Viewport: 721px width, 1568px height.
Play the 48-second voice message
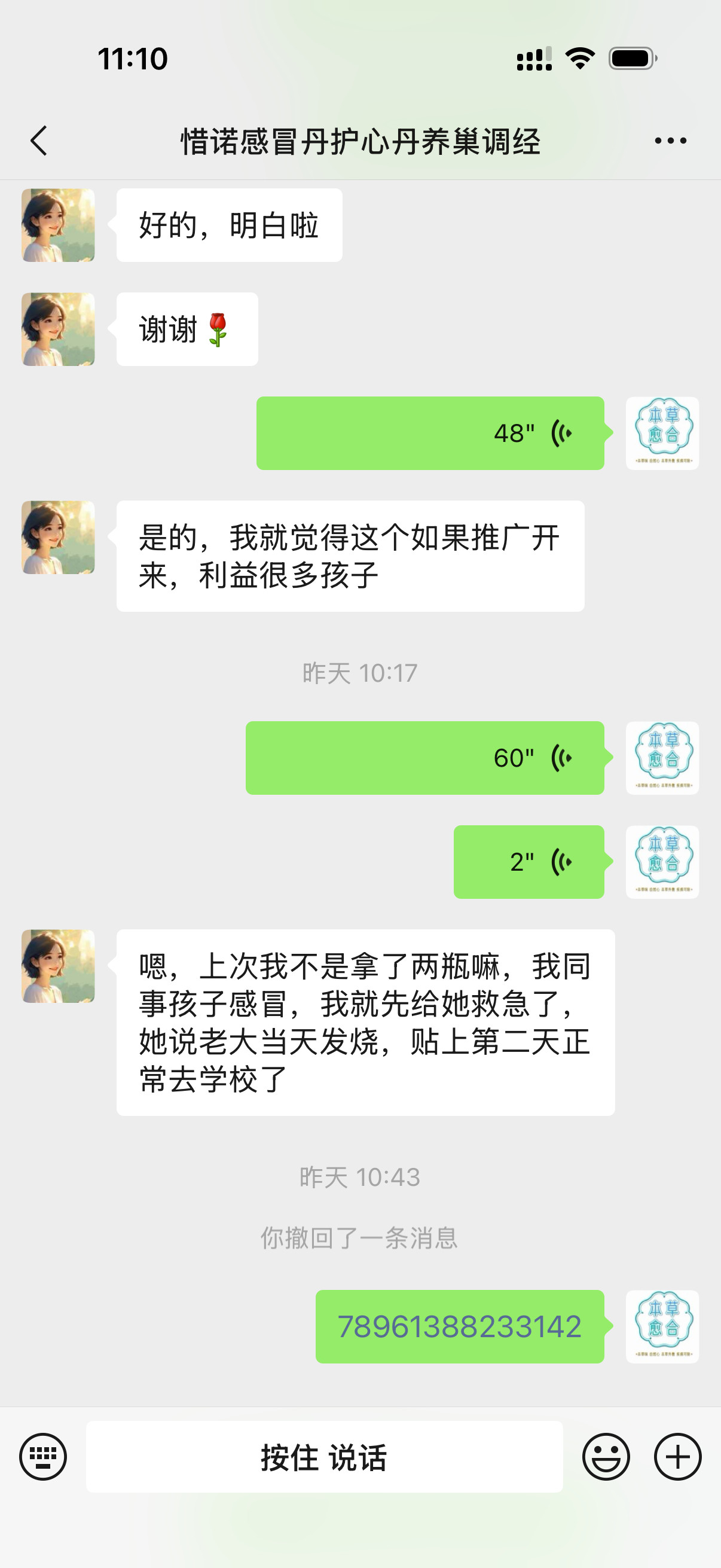(430, 434)
